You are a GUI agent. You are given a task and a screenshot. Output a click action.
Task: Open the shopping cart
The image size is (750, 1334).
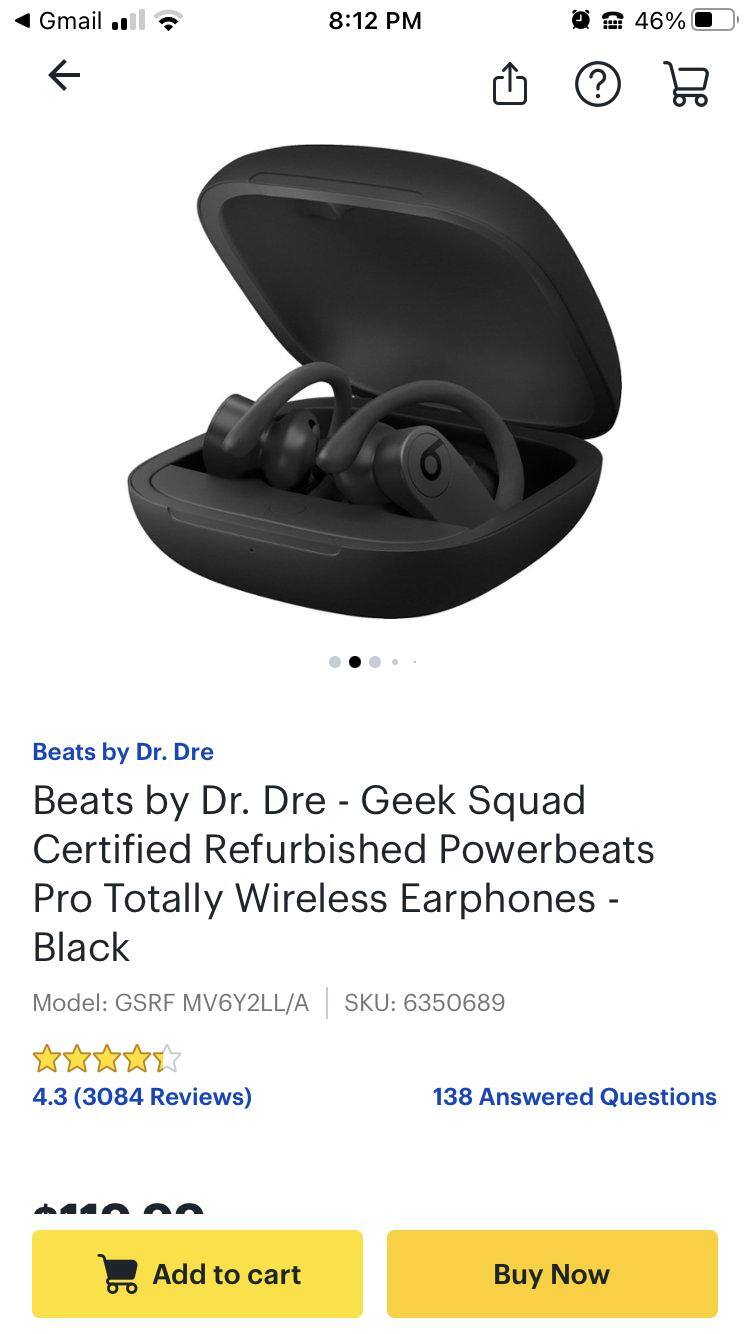686,84
